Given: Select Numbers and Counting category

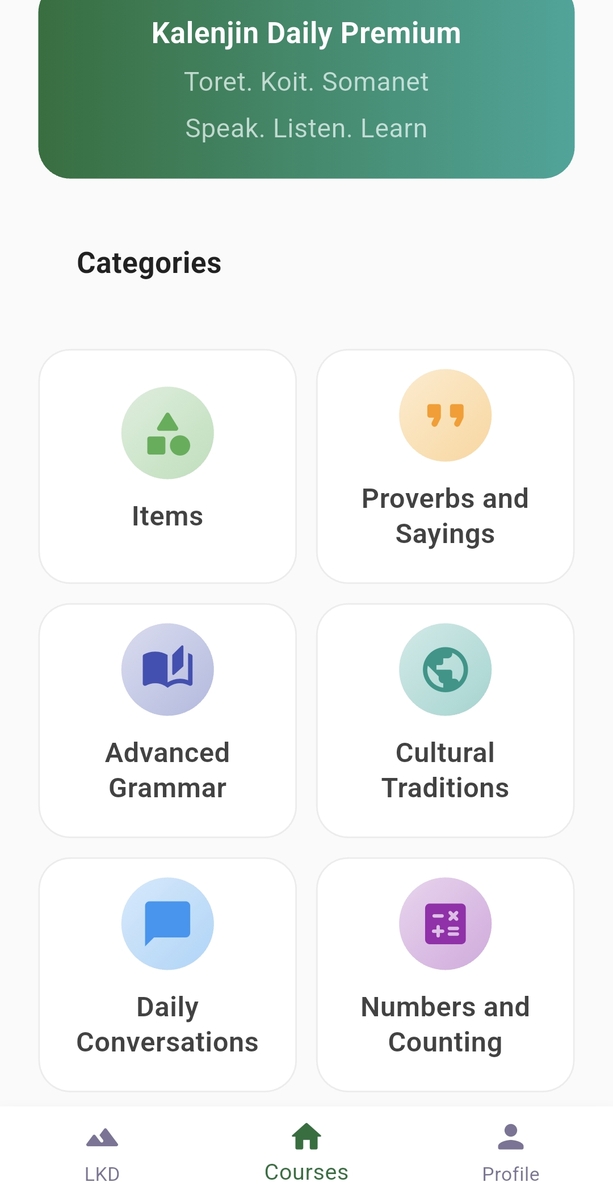Looking at the screenshot, I should [x=445, y=974].
